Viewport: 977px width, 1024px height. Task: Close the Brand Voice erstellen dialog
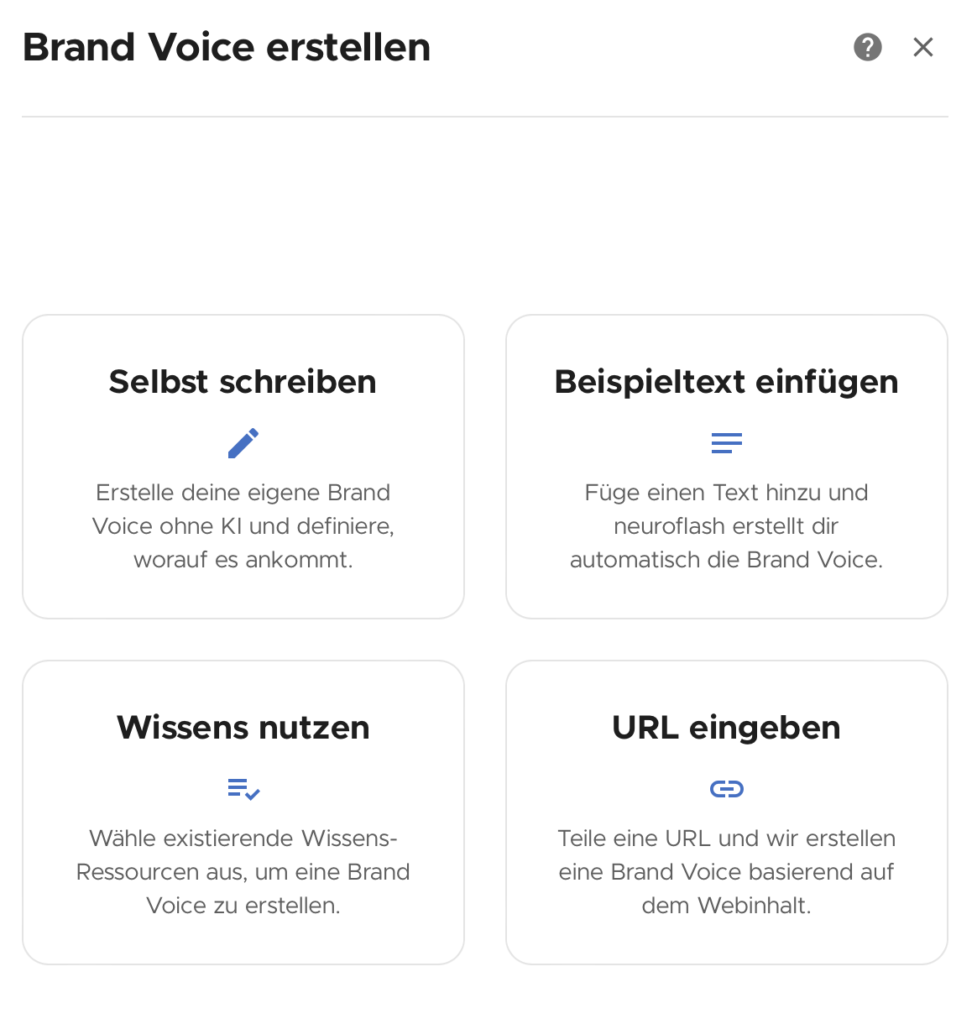tap(922, 47)
